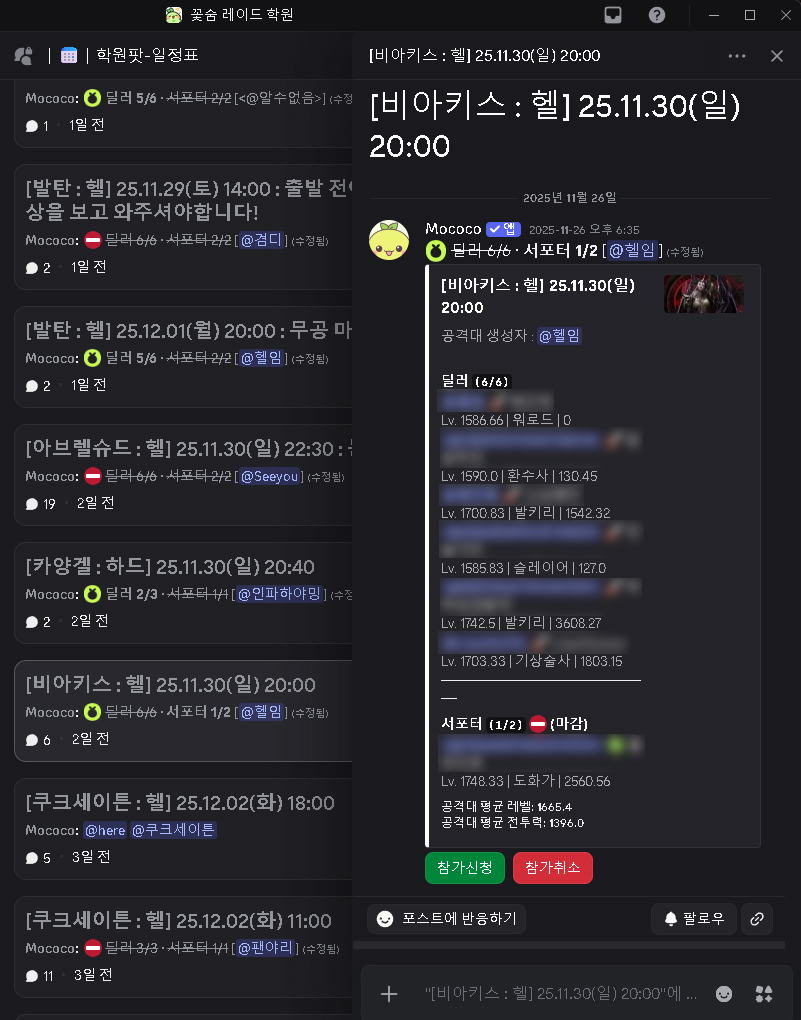Image resolution: width=801 pixels, height=1020 pixels.
Task: Open the emoji picker
Action: click(x=724, y=993)
